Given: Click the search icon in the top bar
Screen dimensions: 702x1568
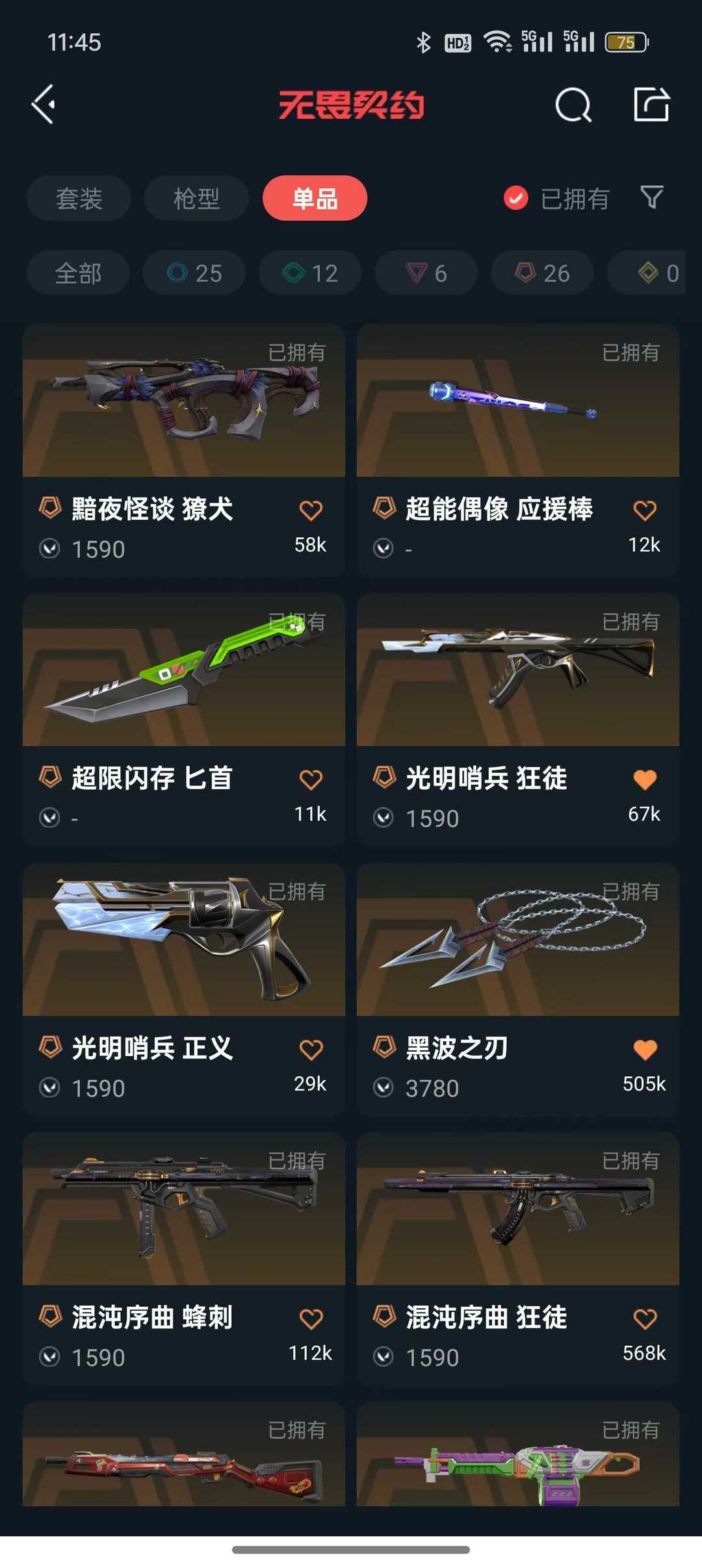Looking at the screenshot, I should click(573, 106).
